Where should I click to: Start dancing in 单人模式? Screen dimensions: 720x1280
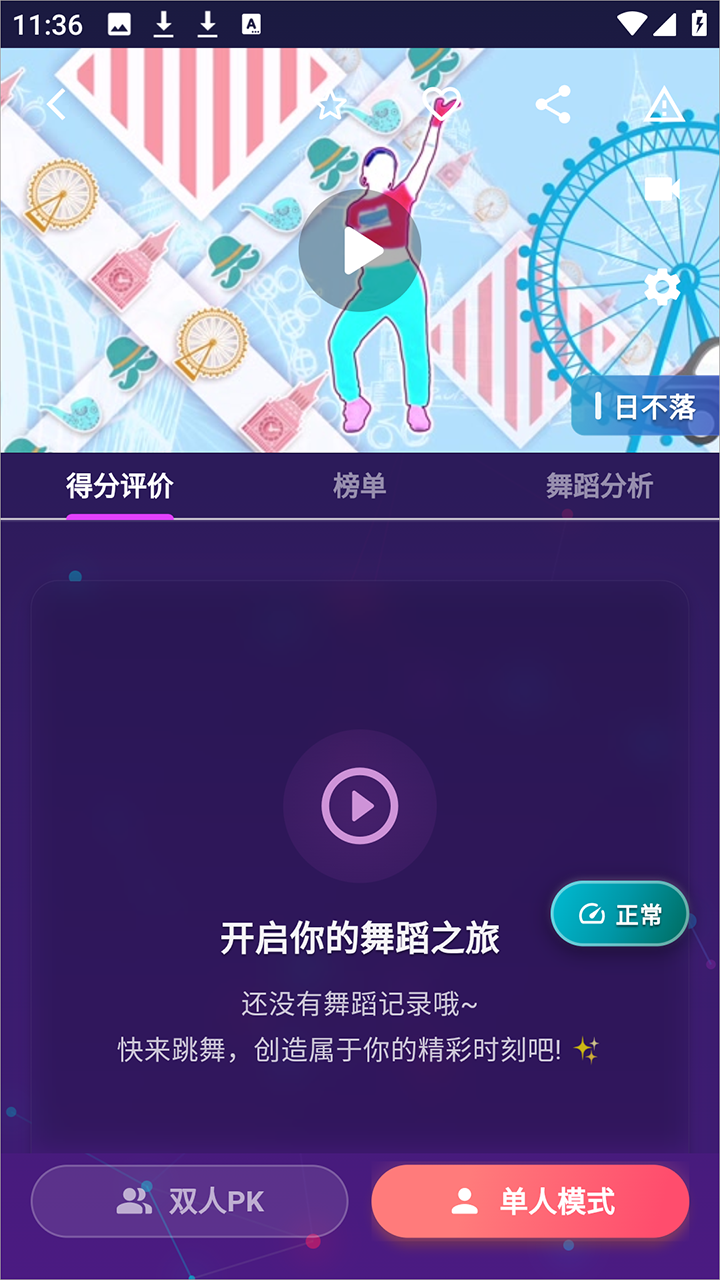pos(530,1201)
